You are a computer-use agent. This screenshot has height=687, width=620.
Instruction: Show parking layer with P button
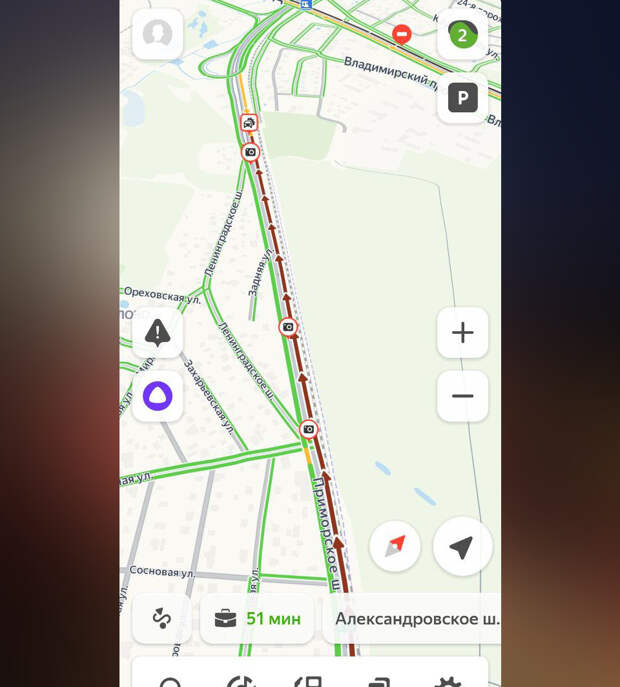(x=462, y=97)
